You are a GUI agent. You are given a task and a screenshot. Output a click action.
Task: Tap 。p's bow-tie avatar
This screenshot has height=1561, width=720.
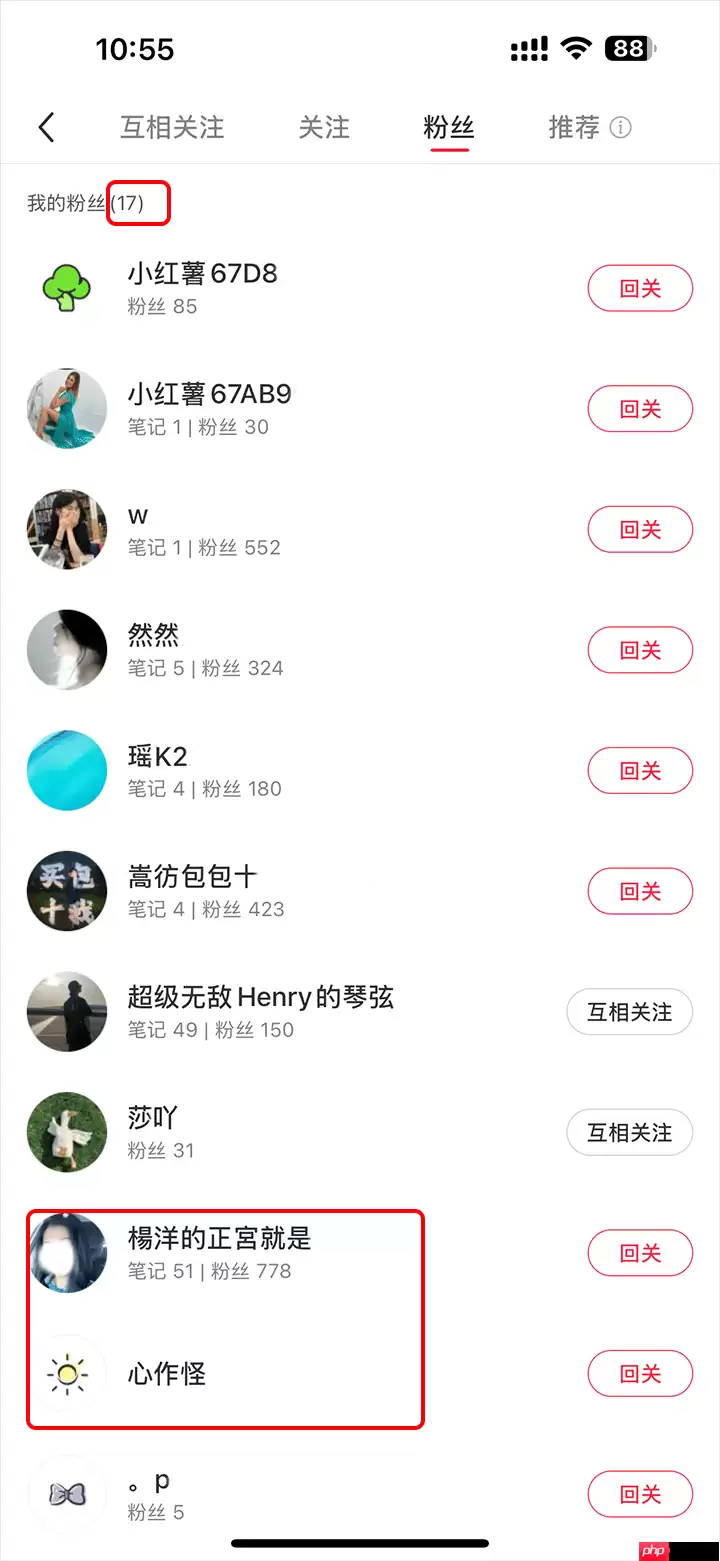(x=66, y=1494)
